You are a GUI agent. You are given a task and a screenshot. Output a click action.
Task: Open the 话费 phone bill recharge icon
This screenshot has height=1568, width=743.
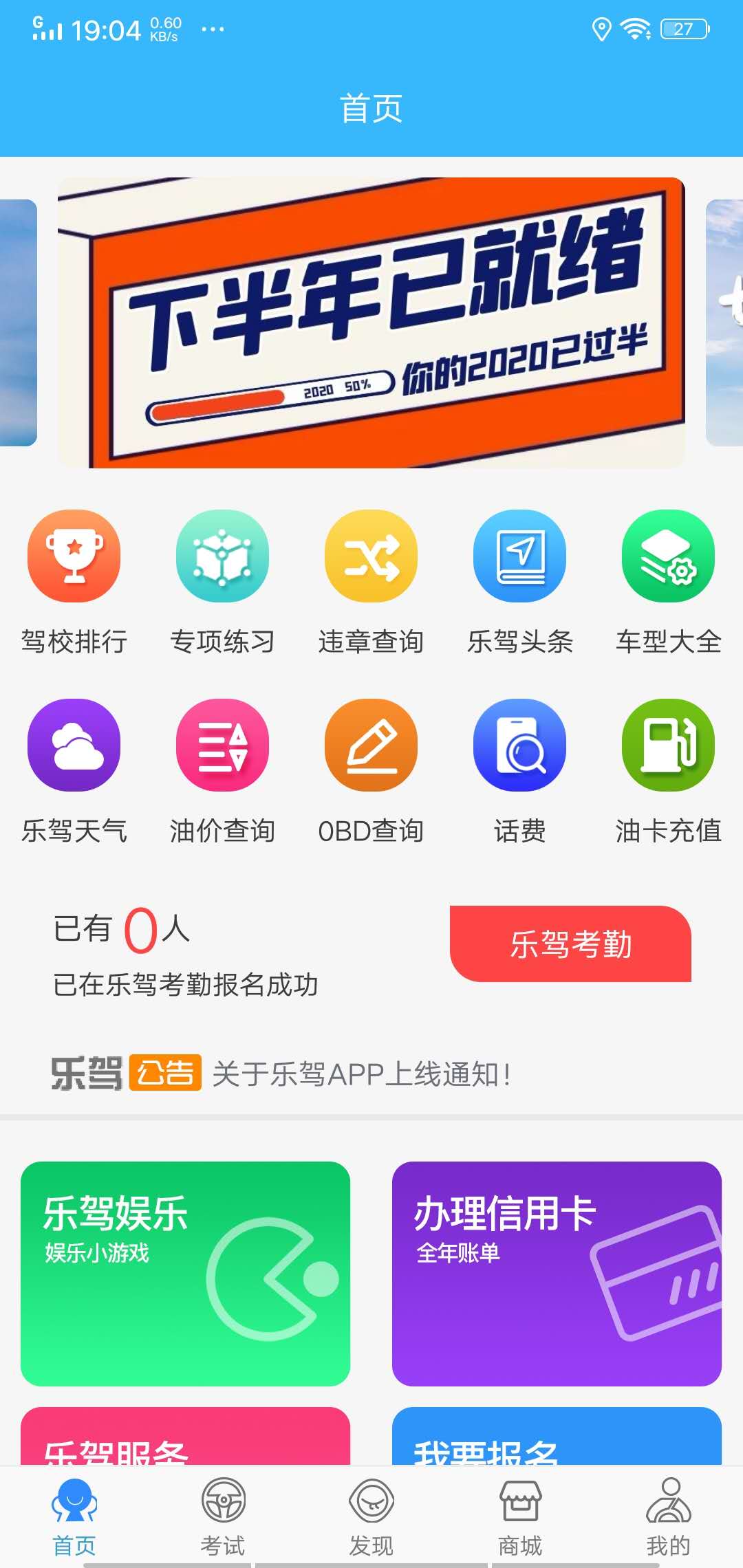click(x=519, y=746)
